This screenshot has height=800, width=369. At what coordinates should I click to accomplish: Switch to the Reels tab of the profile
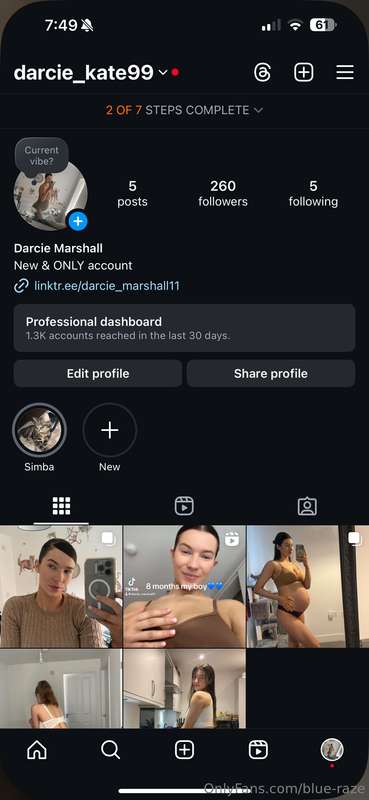click(x=184, y=506)
